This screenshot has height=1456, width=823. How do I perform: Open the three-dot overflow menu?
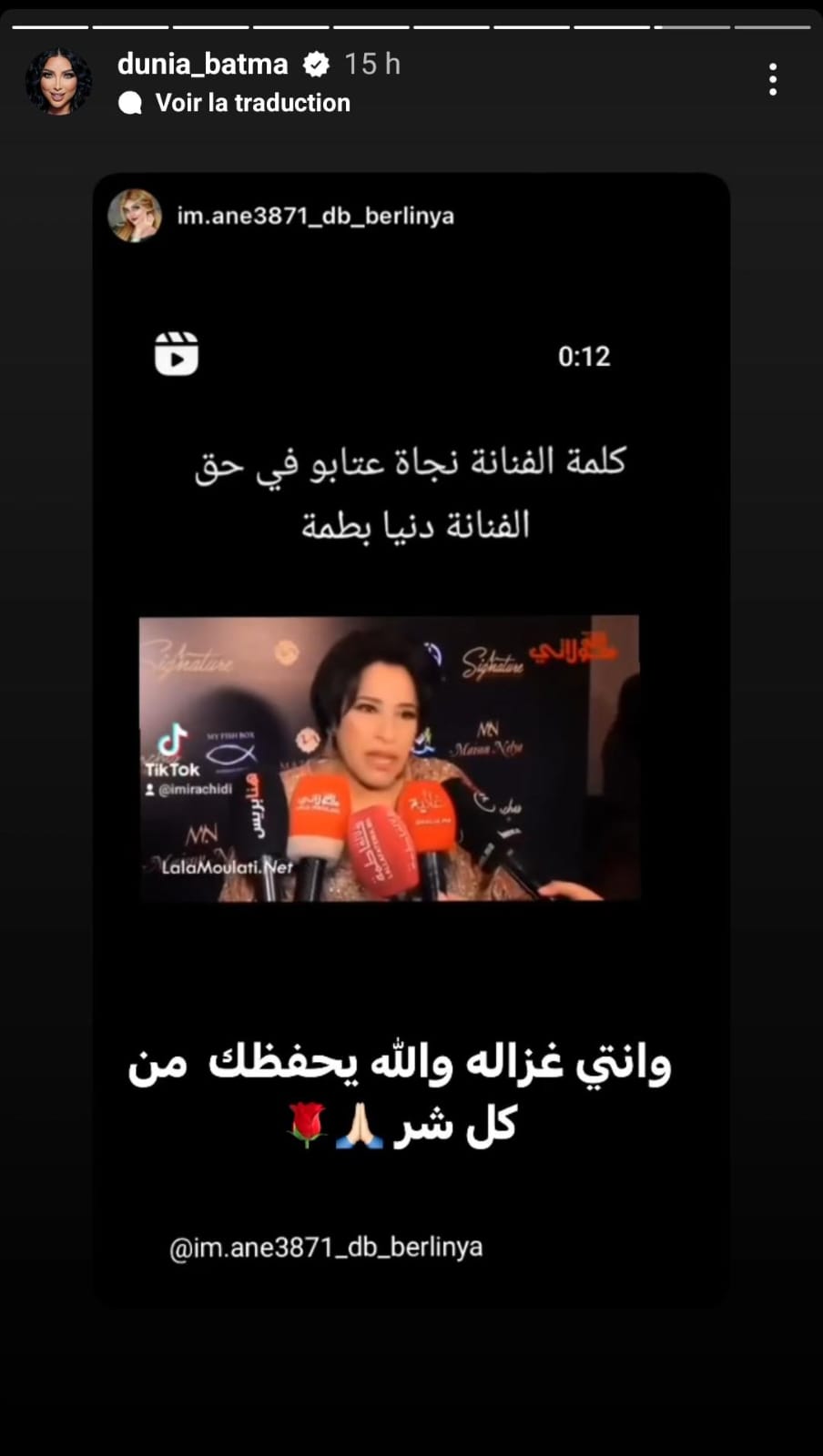[x=772, y=80]
